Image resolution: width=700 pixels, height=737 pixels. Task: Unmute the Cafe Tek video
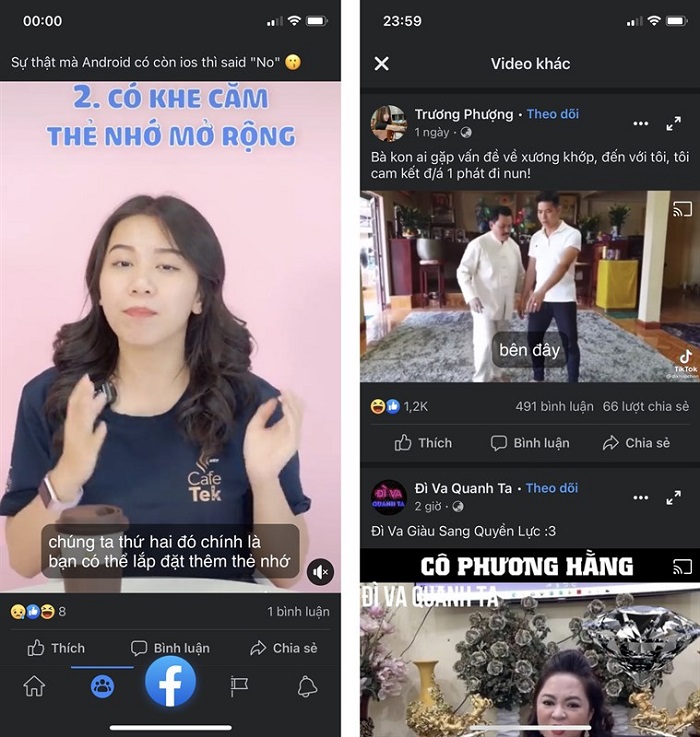tap(320, 571)
